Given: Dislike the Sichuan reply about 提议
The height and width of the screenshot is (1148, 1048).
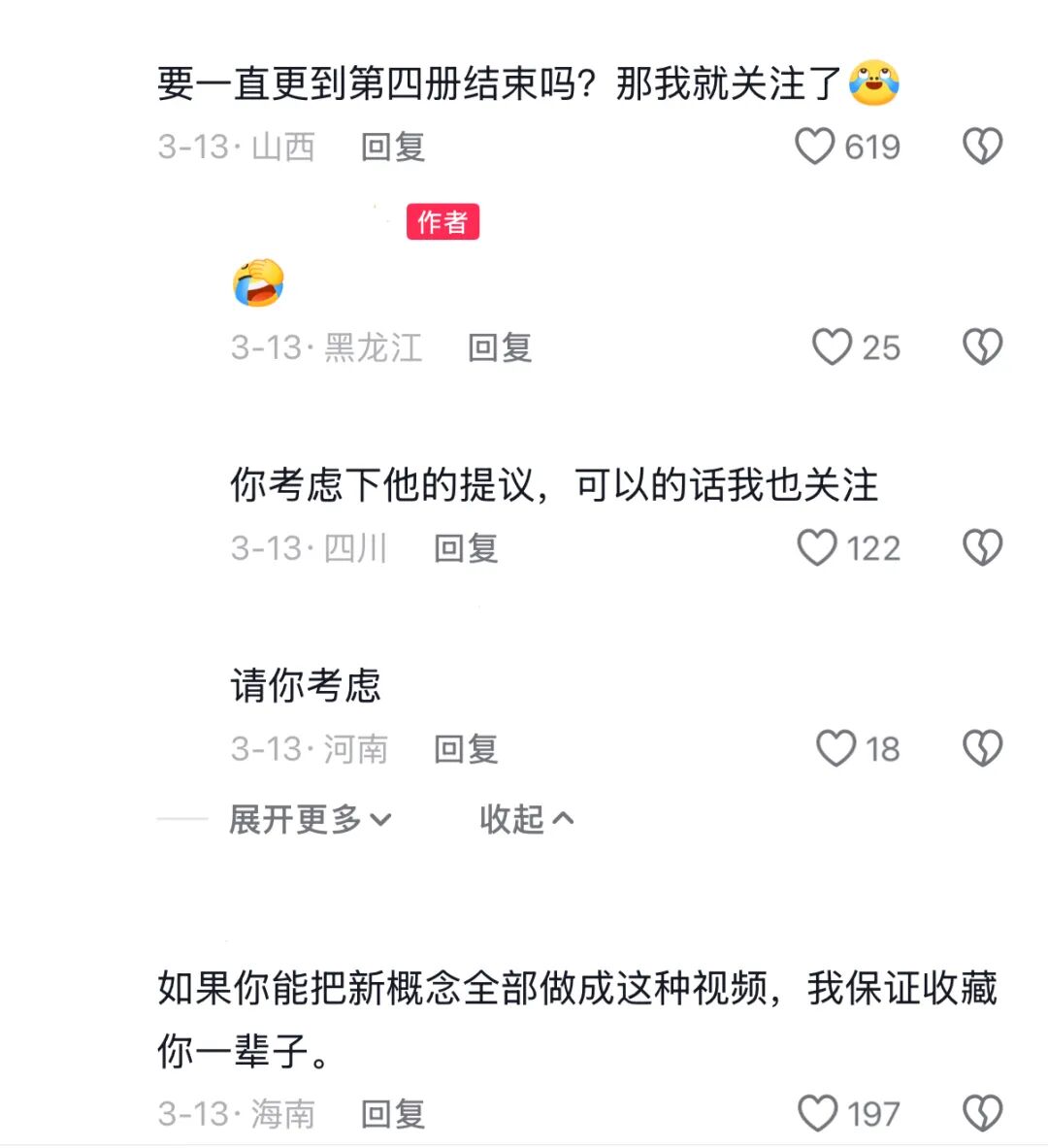Looking at the screenshot, I should [x=982, y=548].
